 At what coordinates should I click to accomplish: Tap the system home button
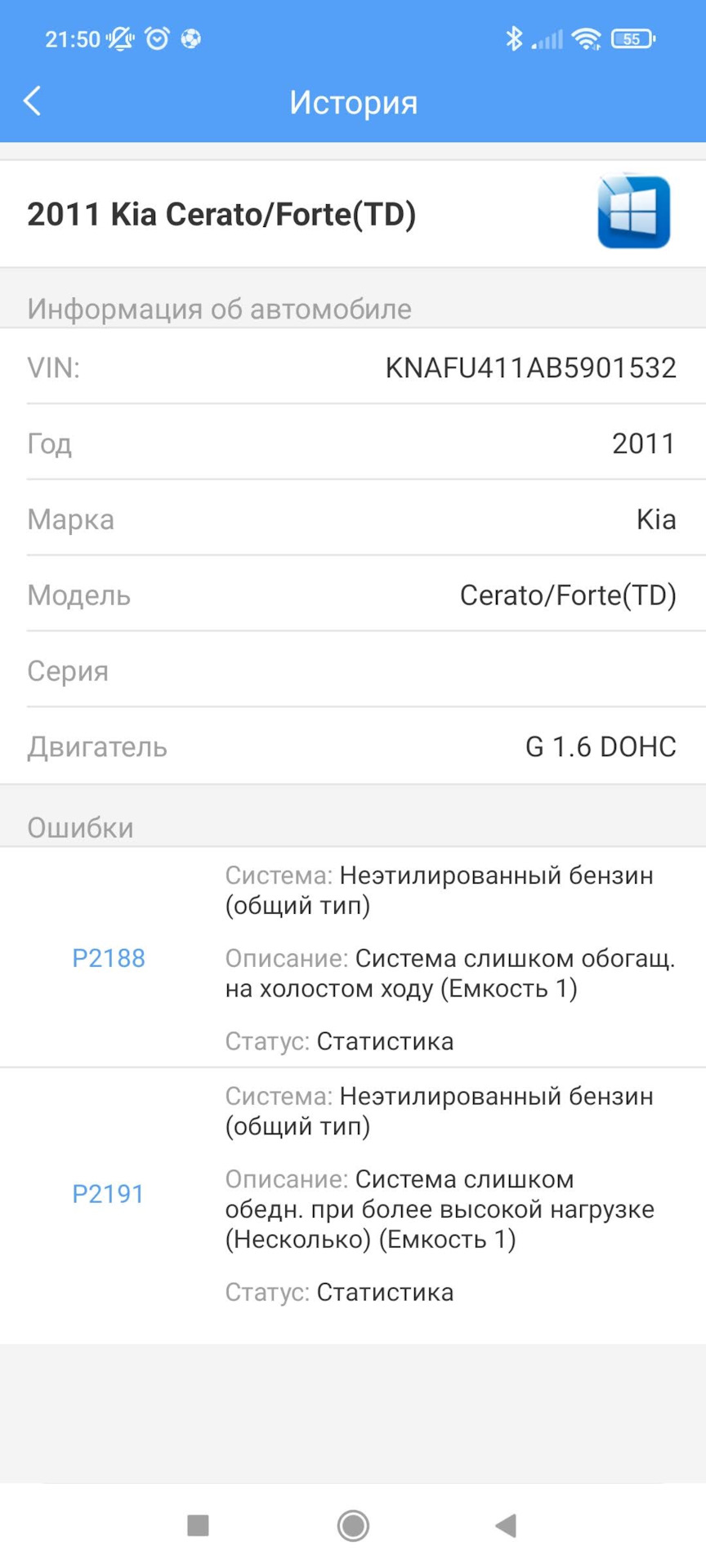[x=353, y=1525]
